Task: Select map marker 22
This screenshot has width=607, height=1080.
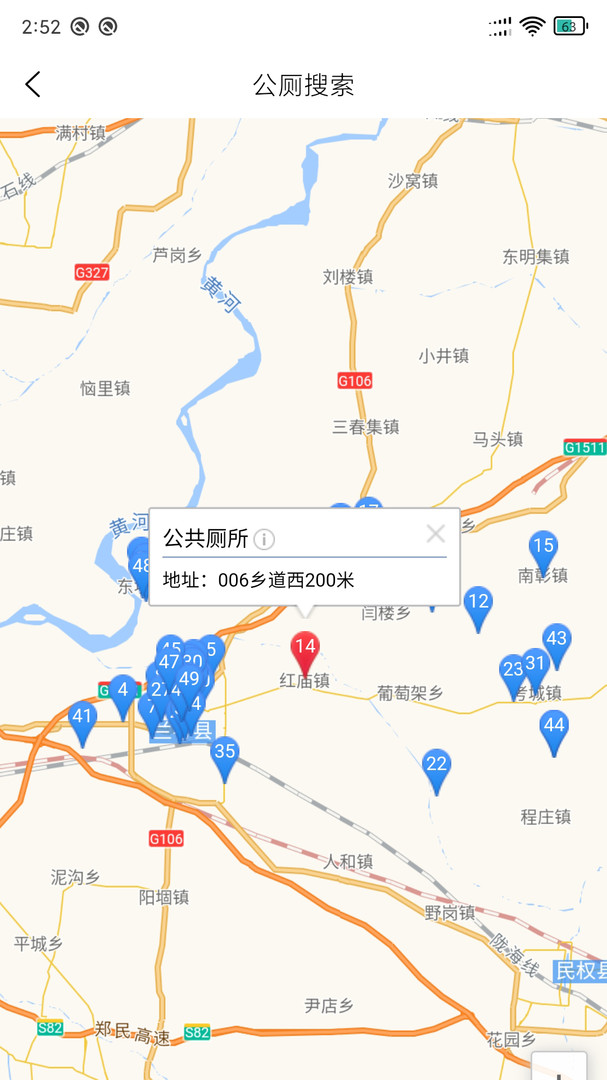Action: [x=436, y=767]
